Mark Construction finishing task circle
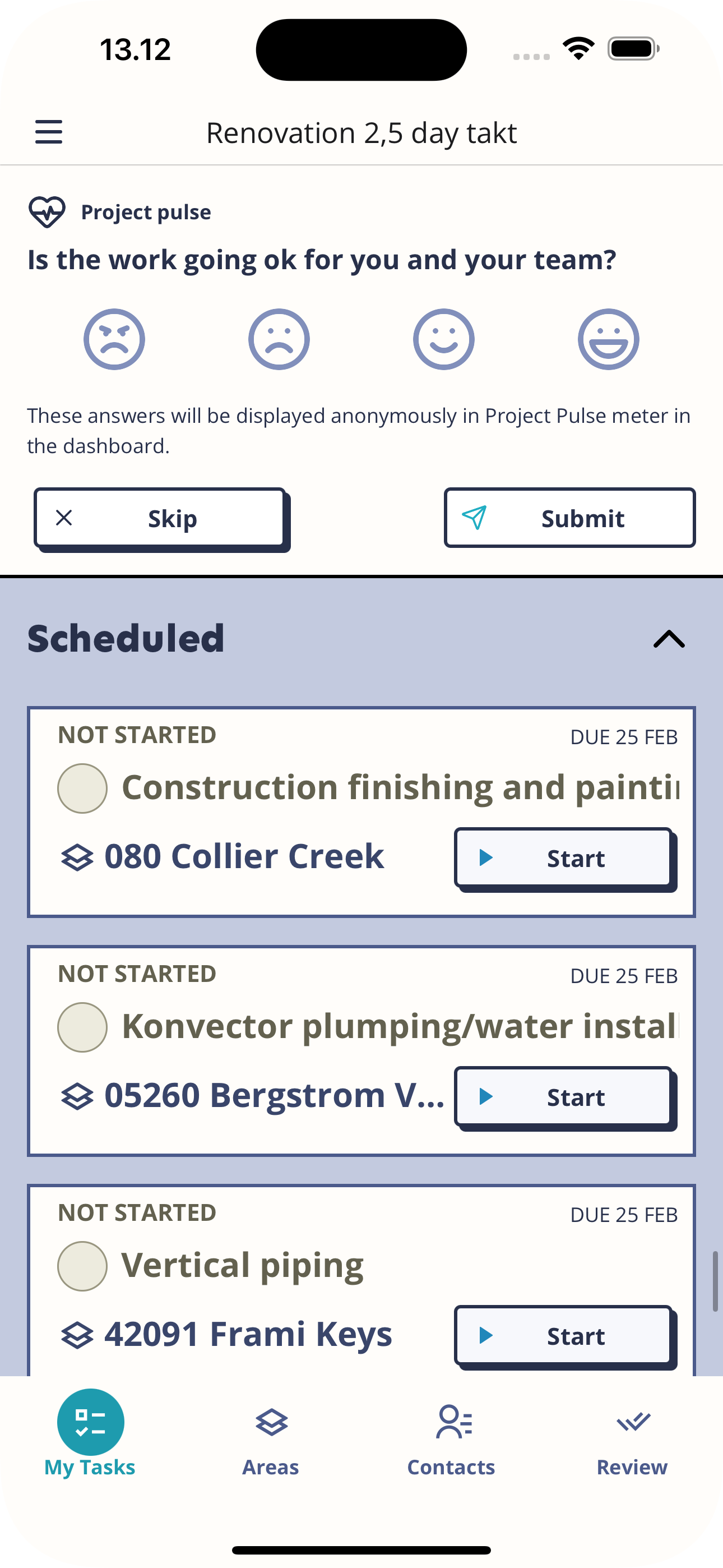 click(x=83, y=788)
